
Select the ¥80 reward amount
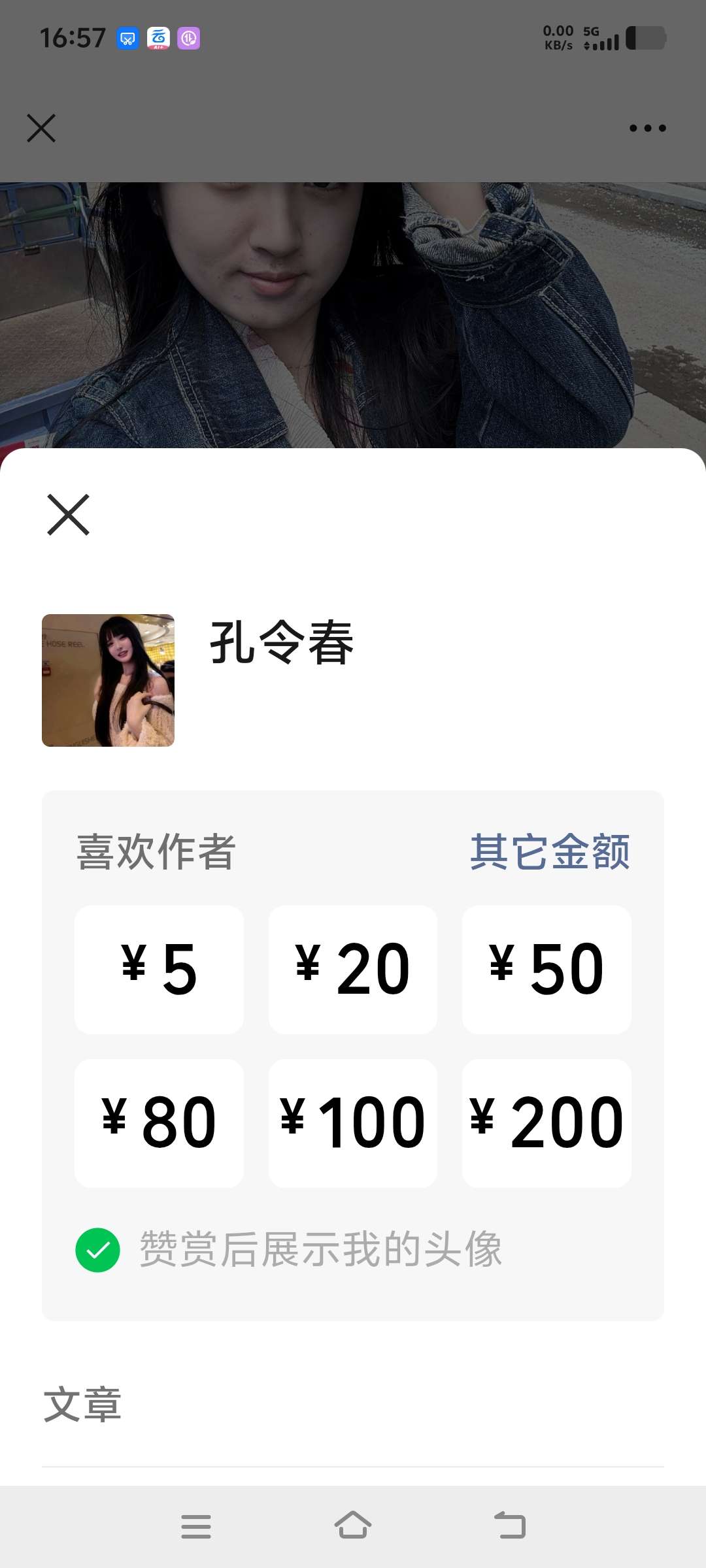click(x=159, y=1122)
